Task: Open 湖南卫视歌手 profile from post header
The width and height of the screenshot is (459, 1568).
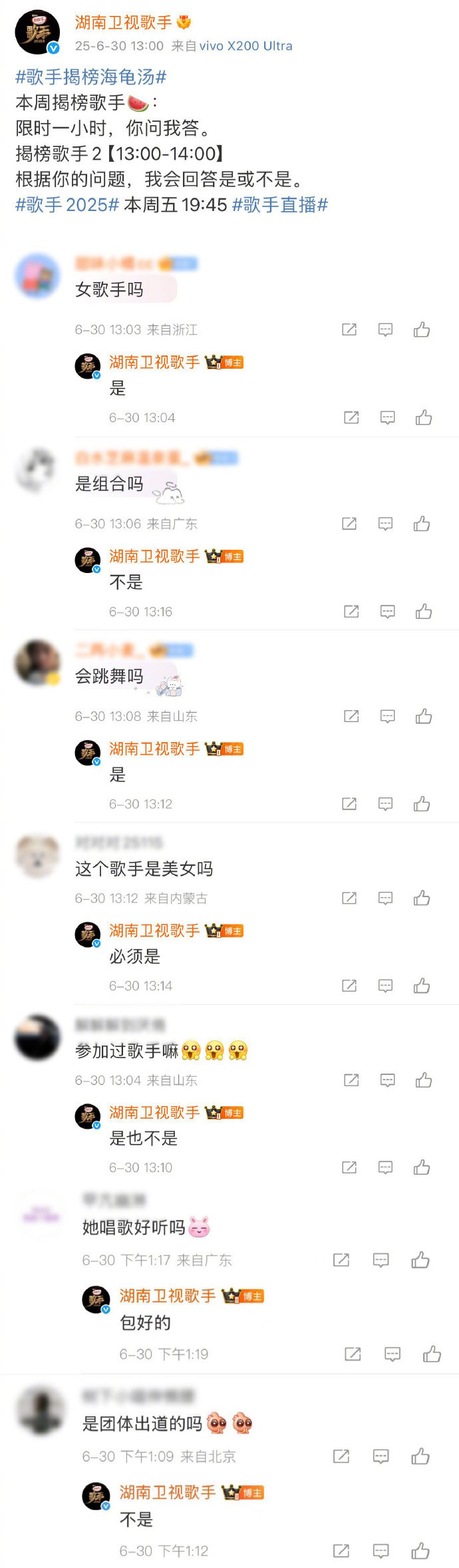Action: (x=124, y=23)
